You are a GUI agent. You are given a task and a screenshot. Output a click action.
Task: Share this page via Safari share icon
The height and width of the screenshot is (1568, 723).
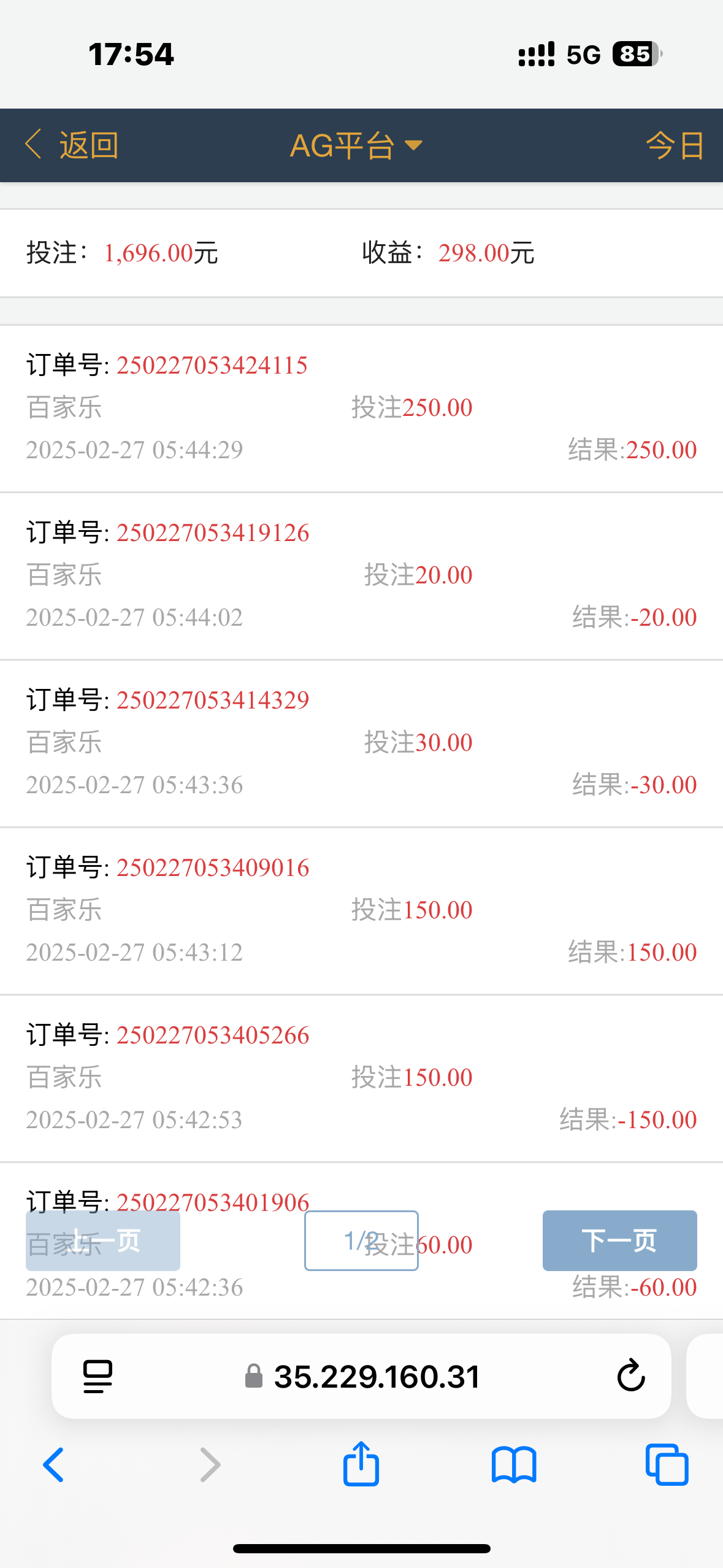[x=361, y=1464]
